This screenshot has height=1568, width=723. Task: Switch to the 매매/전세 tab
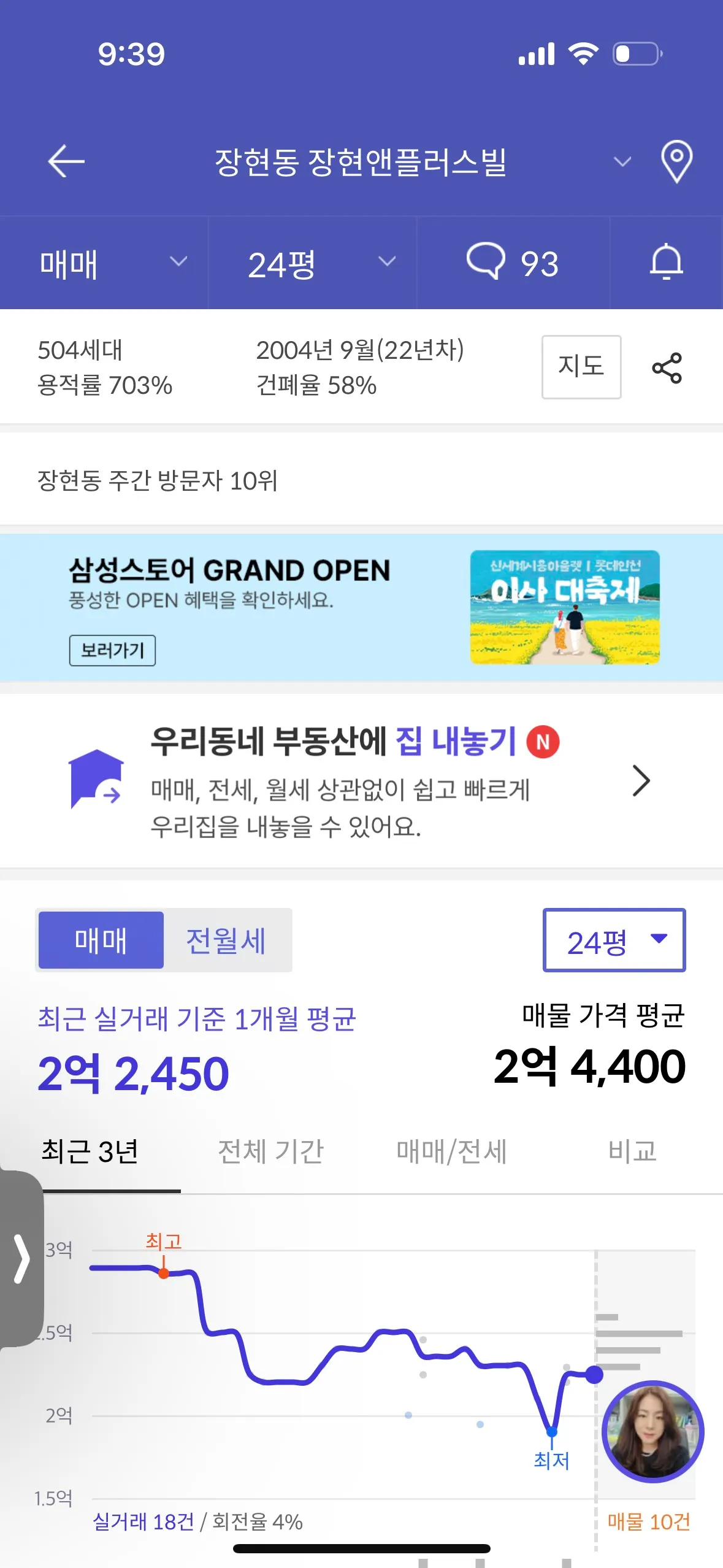coord(451,1151)
